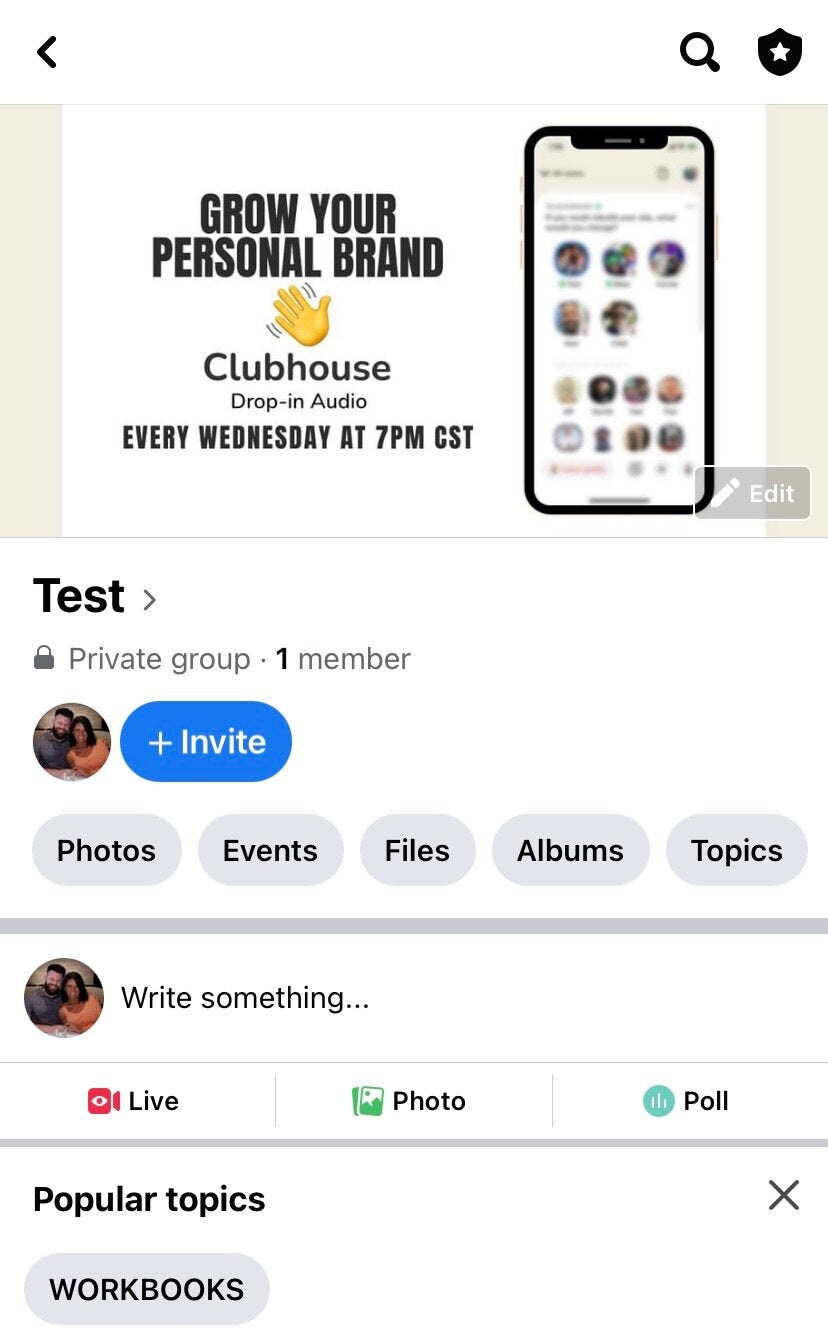This screenshot has width=828, height=1340.
Task: Go back using the back arrow
Action: pos(47,52)
